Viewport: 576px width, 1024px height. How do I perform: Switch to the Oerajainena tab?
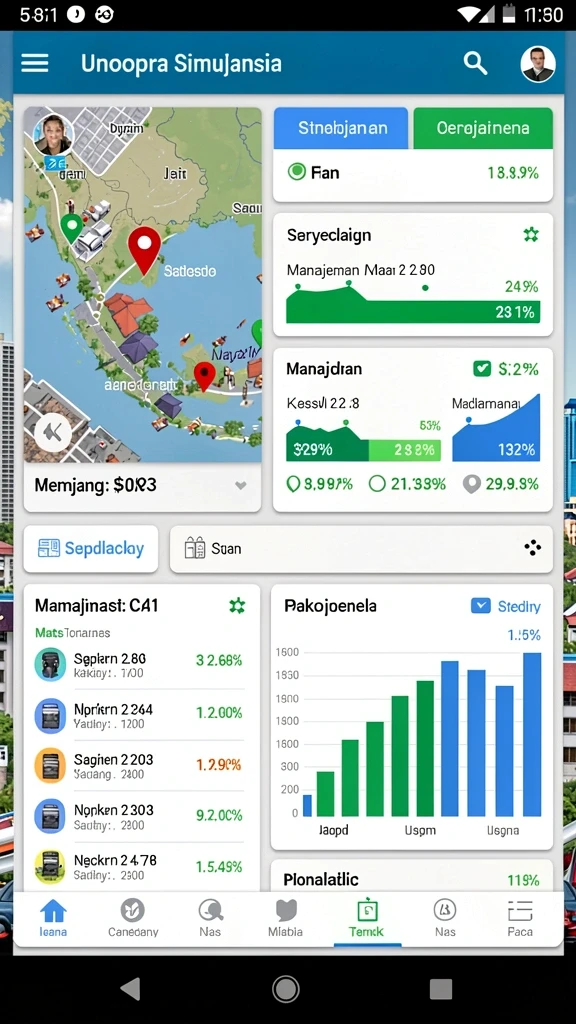point(483,128)
